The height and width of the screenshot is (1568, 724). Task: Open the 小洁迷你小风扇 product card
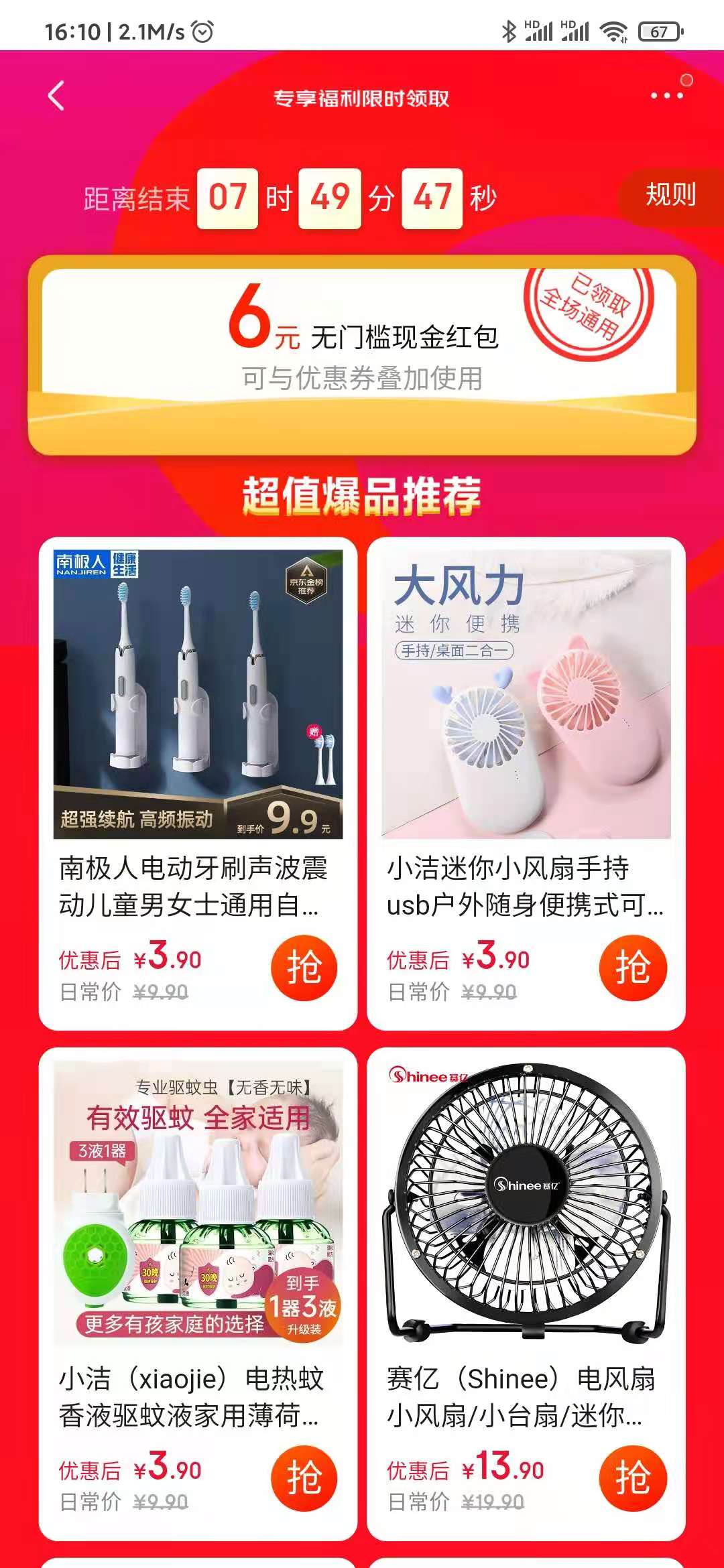[x=526, y=783]
